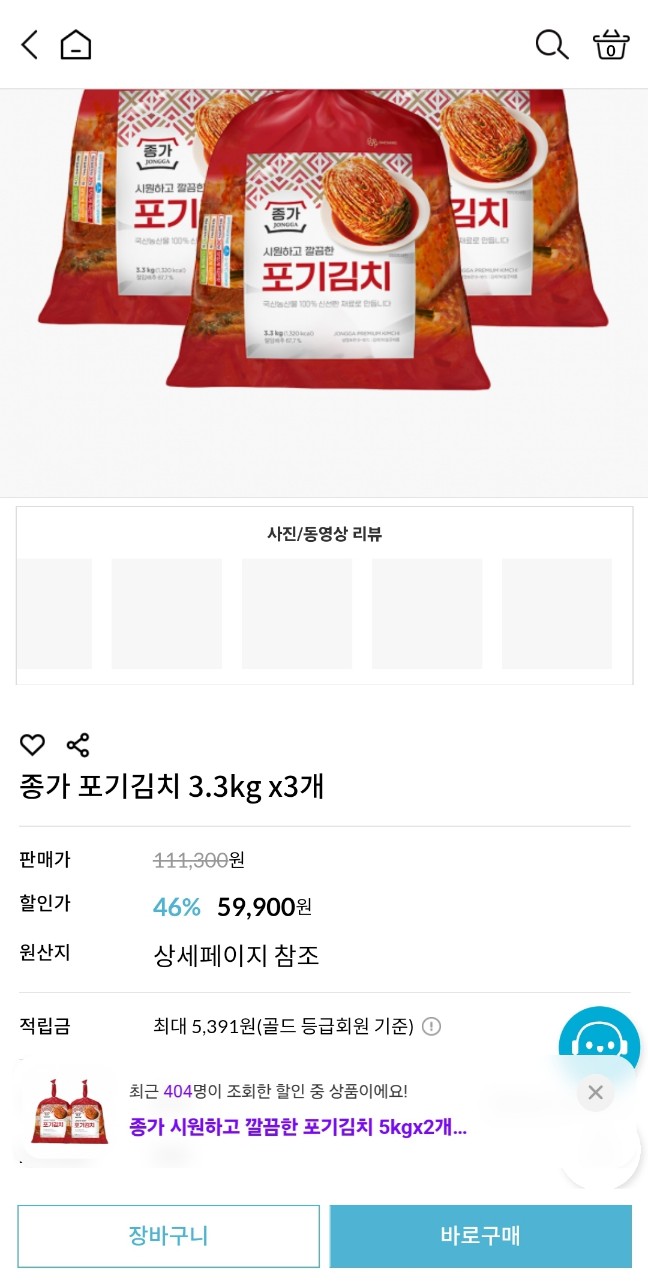Add product to wishlist with heart icon
Image resolution: width=648 pixels, height=1285 pixels.
[x=33, y=744]
